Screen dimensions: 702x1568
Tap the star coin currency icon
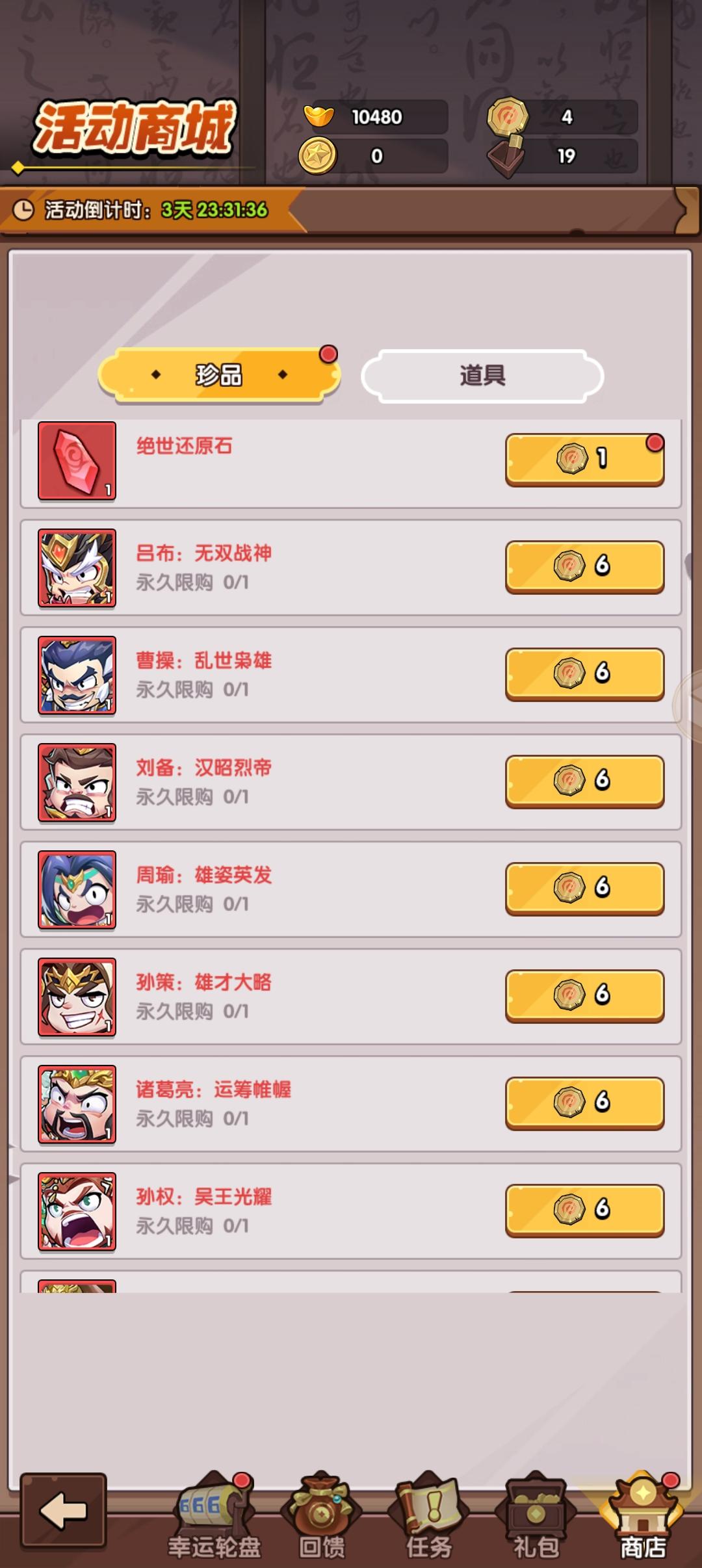click(x=318, y=156)
